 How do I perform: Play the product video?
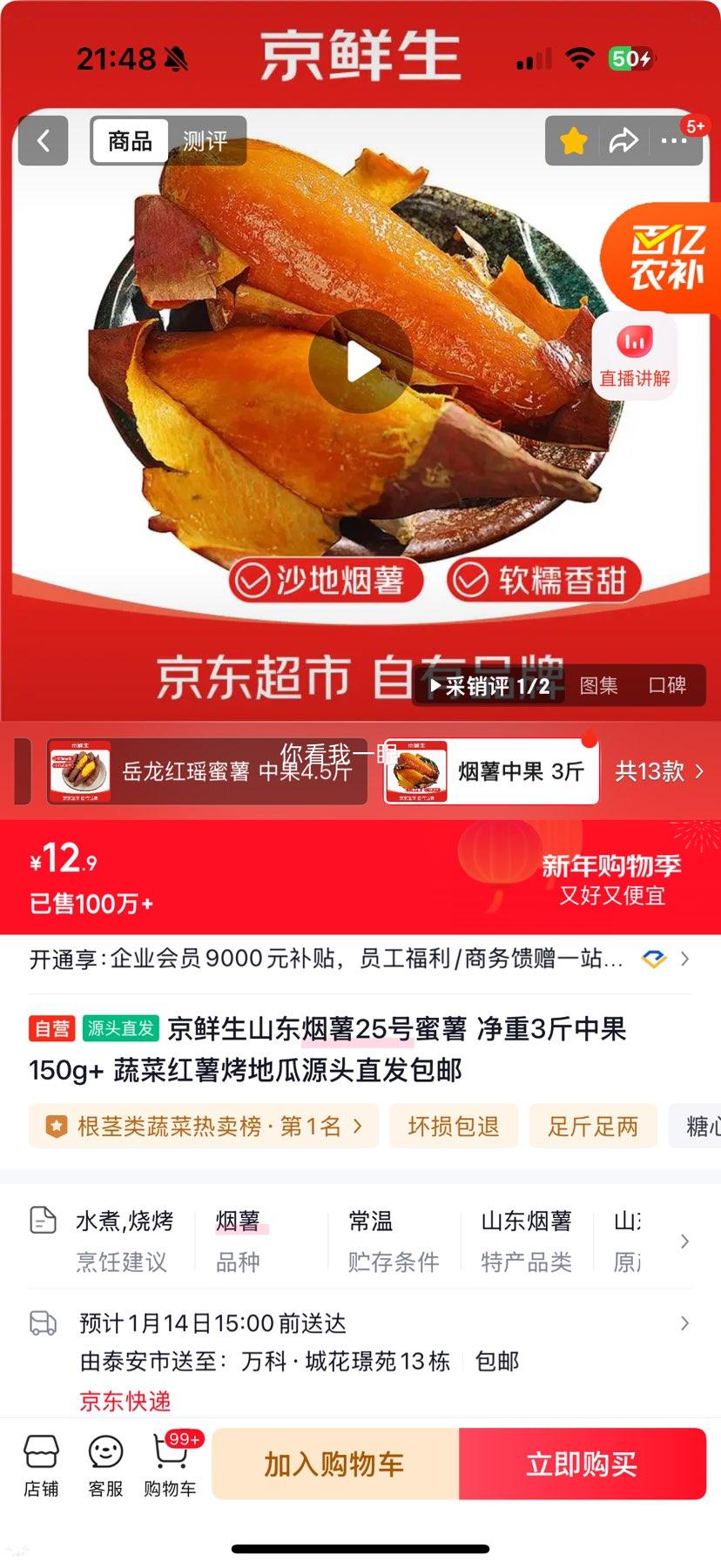point(360,363)
